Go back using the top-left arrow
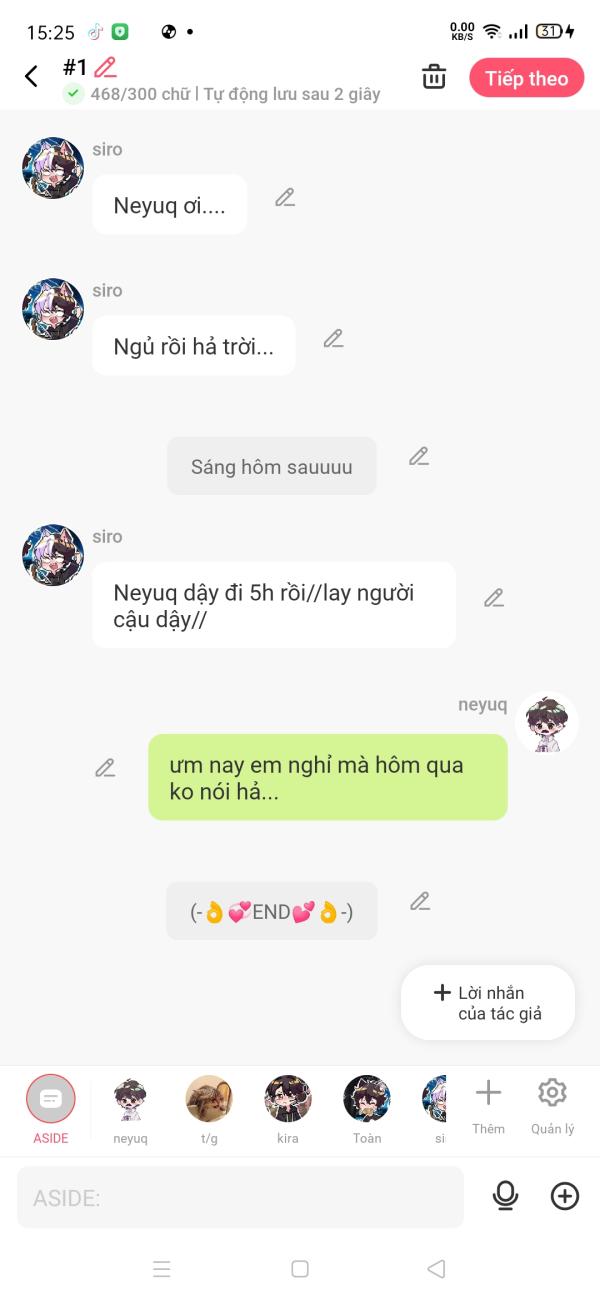 (31, 76)
